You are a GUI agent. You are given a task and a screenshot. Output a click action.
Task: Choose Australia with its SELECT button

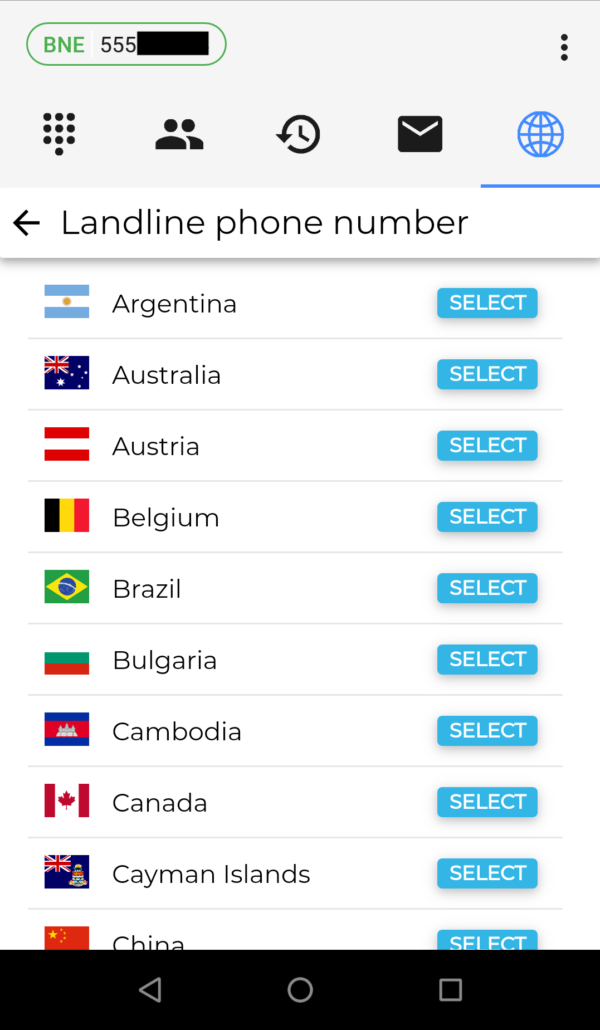487,374
